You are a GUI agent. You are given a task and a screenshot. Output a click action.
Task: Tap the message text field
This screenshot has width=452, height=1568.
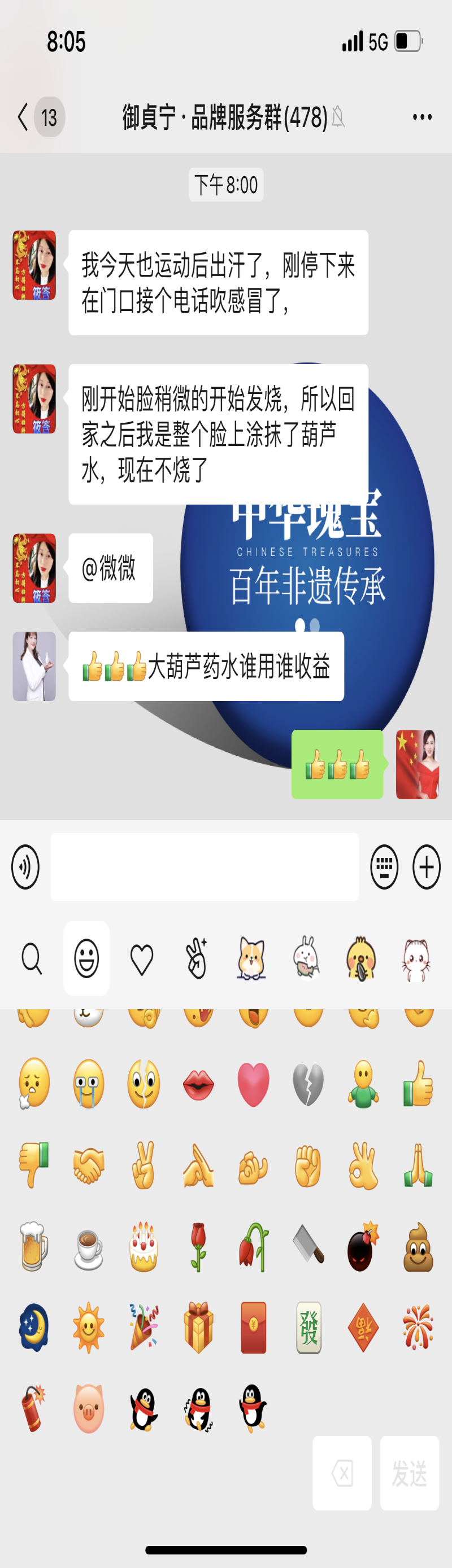(x=204, y=866)
